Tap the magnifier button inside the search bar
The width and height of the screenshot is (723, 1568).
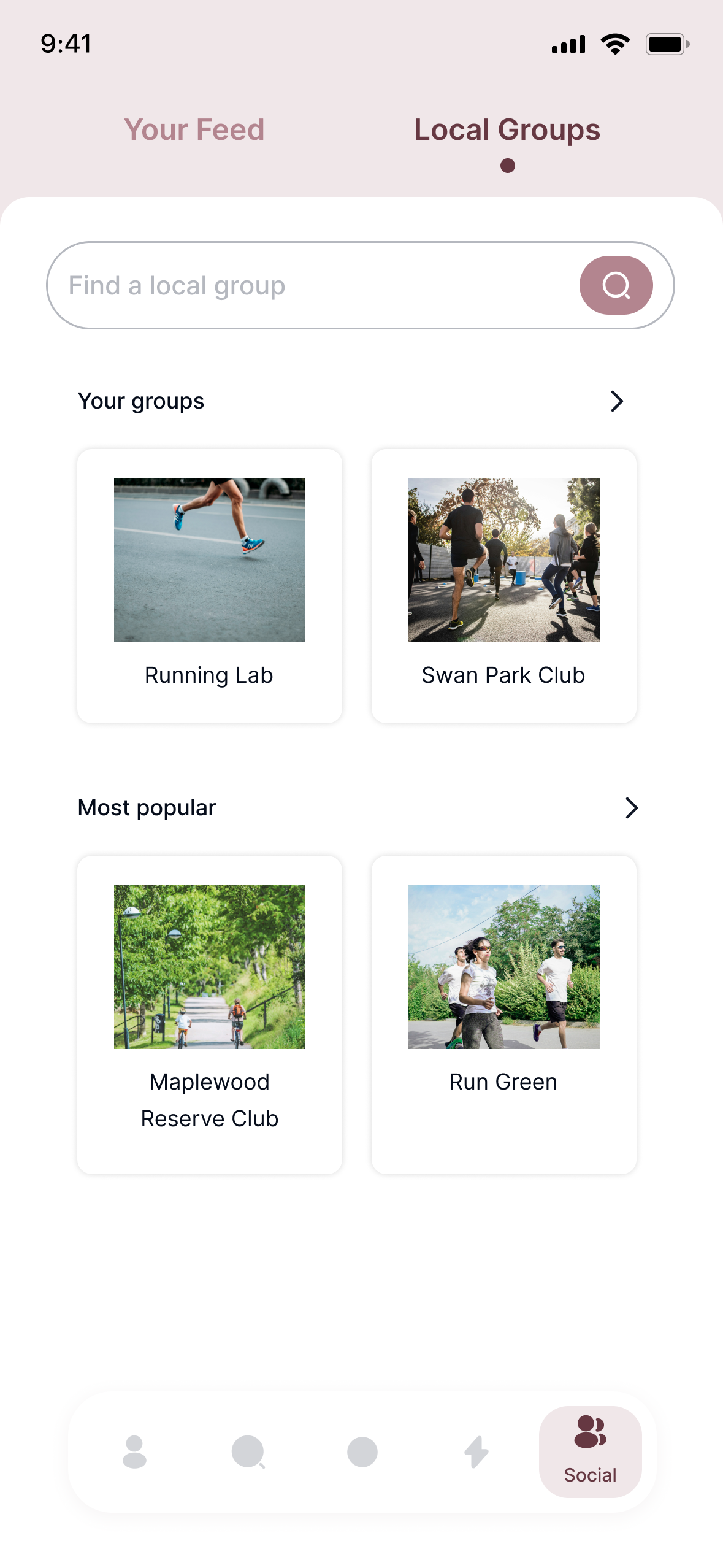coord(616,285)
